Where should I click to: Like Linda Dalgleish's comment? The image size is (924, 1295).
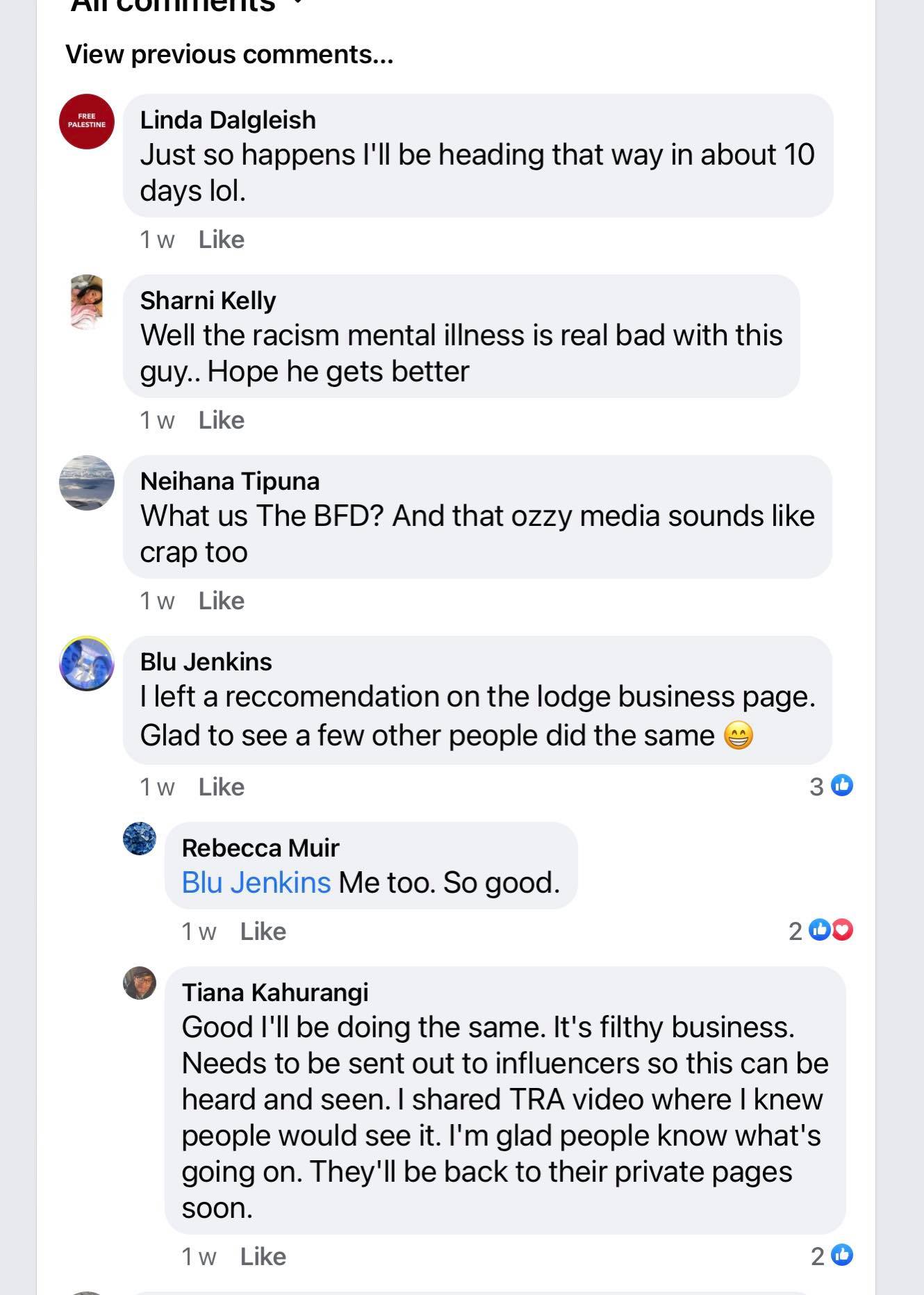(221, 240)
